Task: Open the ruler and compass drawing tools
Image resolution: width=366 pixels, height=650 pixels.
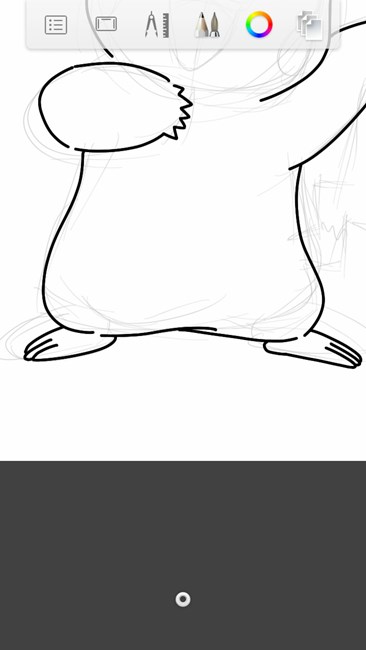Action: 157,25
